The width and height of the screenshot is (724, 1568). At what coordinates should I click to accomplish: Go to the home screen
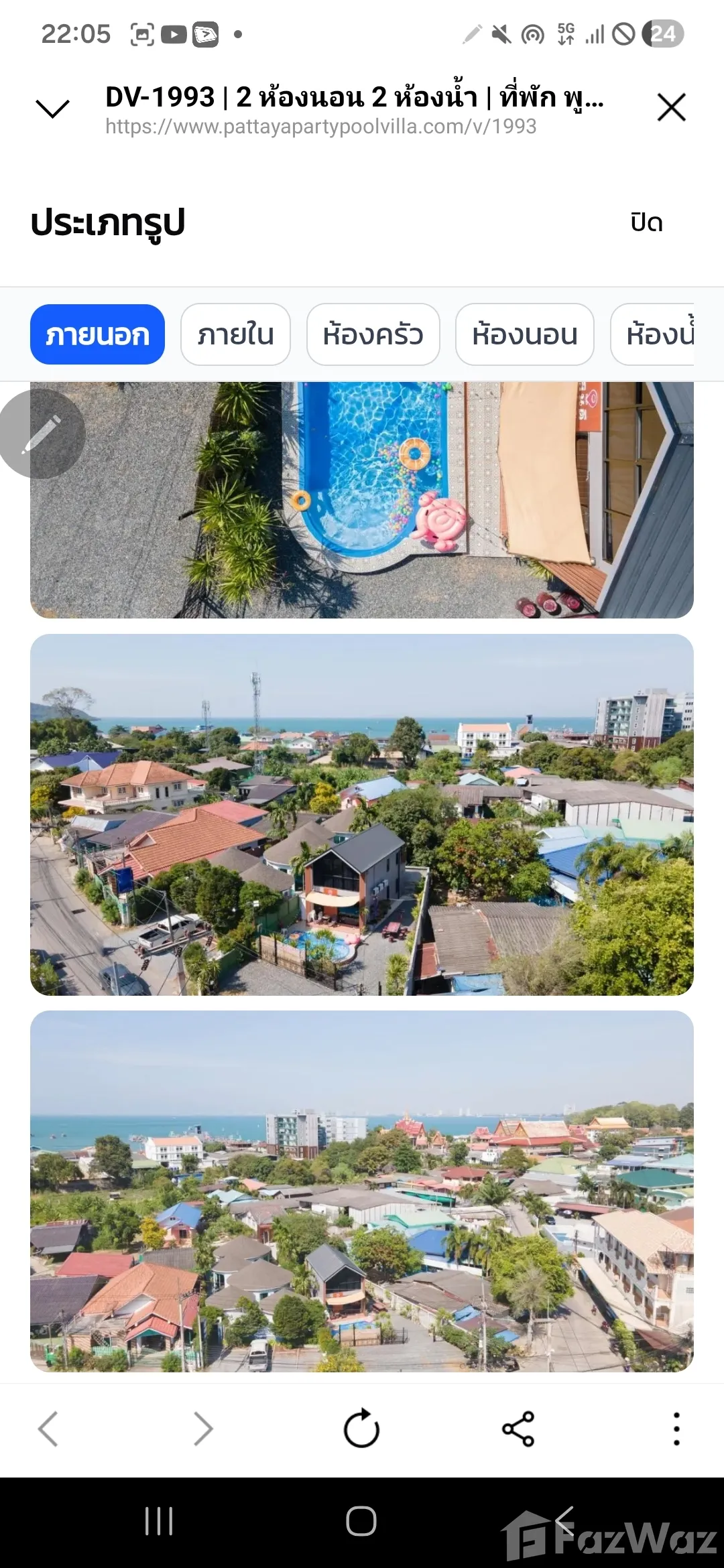361,1521
